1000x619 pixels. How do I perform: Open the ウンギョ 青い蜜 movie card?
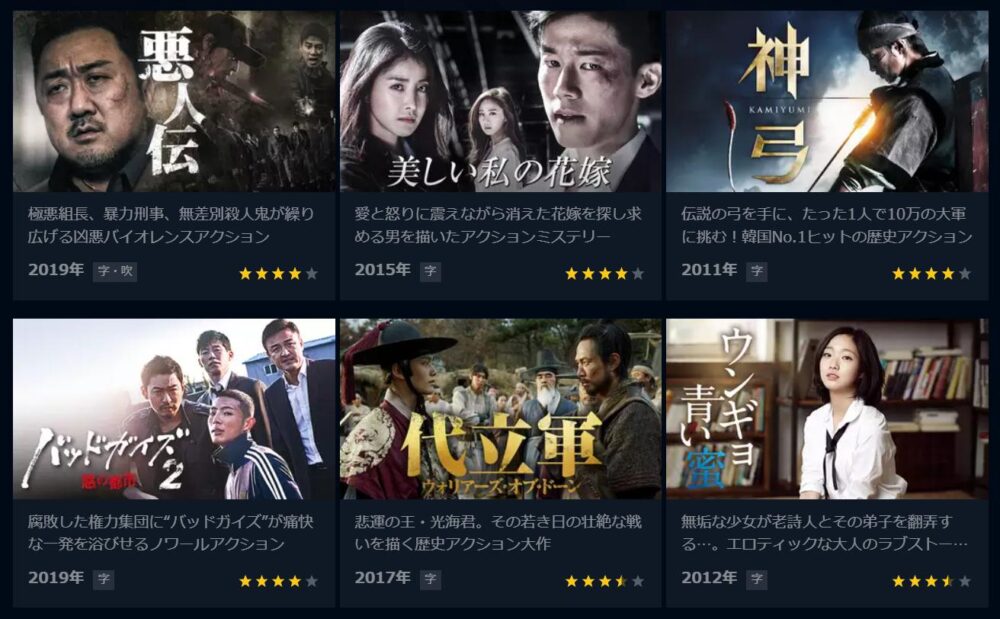(826, 409)
